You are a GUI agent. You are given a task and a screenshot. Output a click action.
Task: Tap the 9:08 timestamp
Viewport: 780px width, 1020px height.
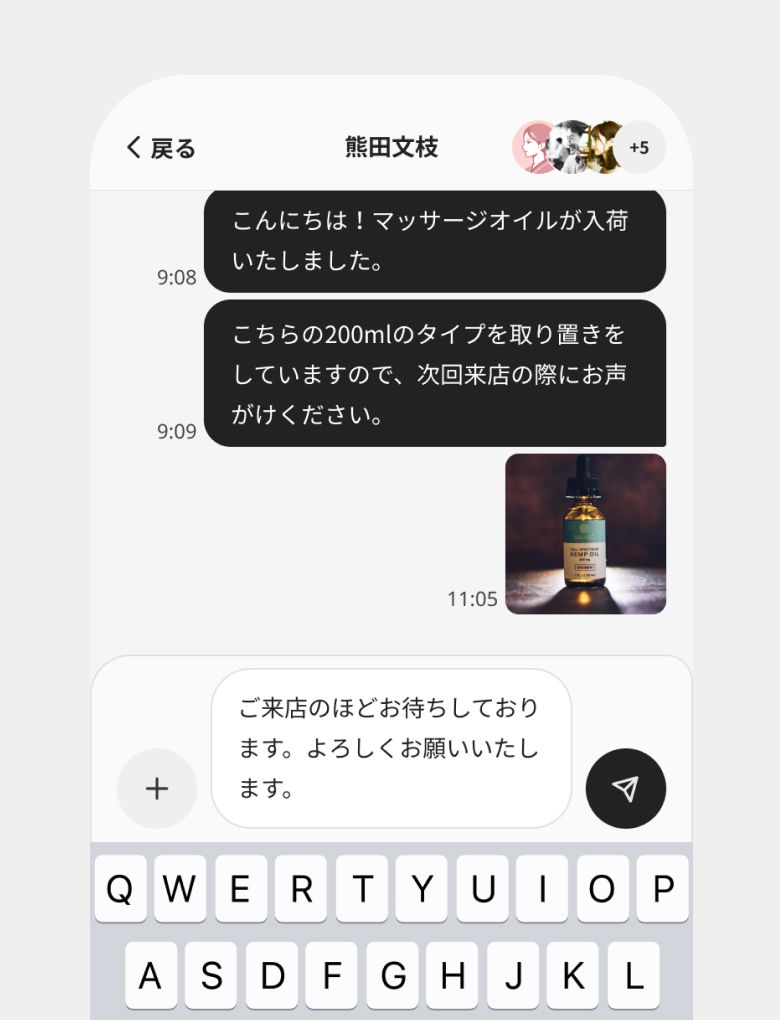pos(176,278)
